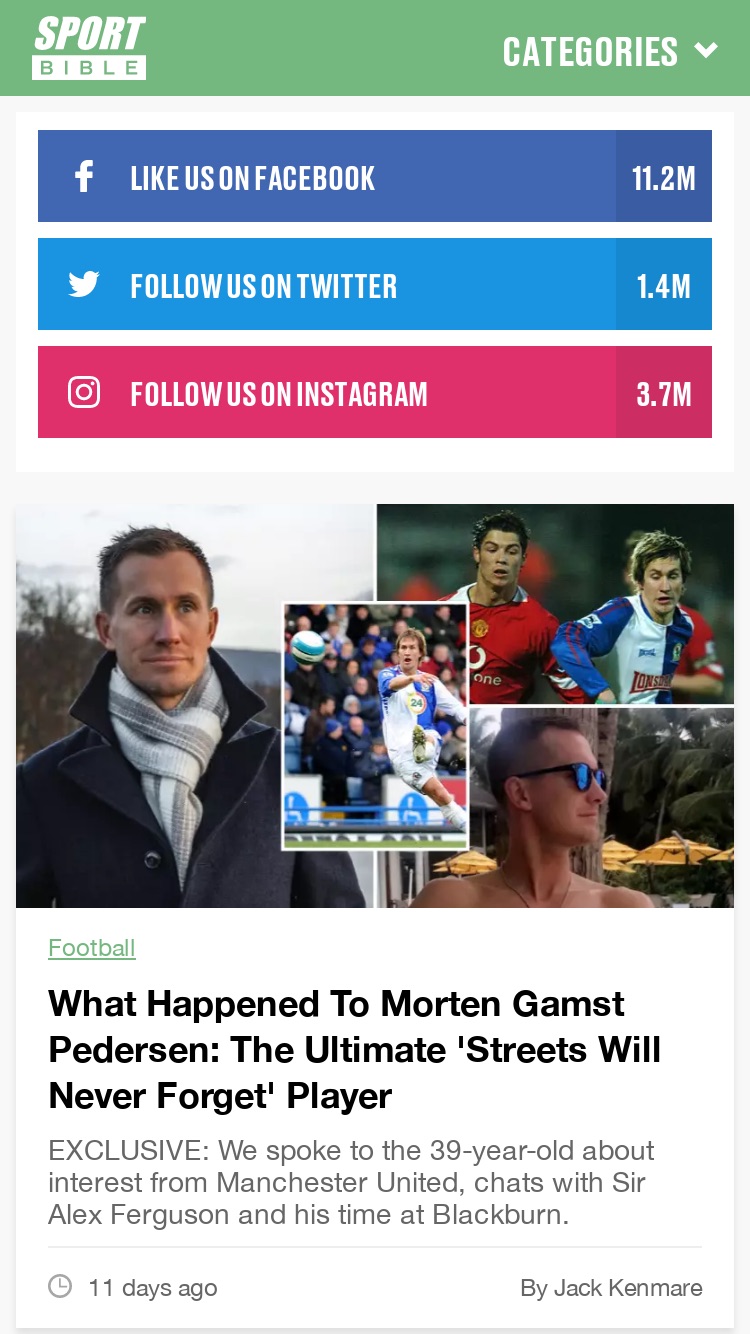Viewport: 750px width, 1334px height.
Task: Open the Football category link
Action: (x=92, y=948)
